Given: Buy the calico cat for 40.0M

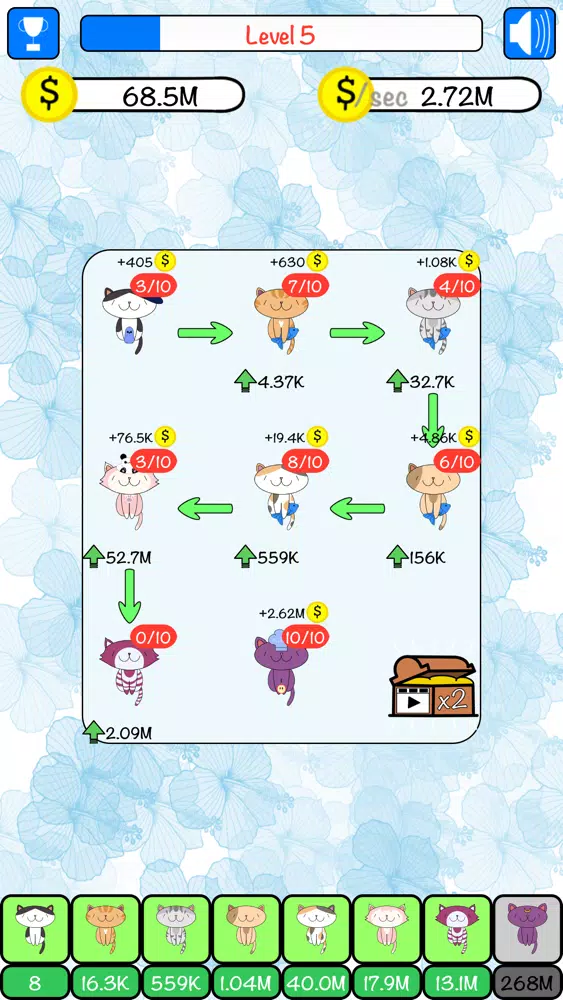Looking at the screenshot, I should [316, 947].
